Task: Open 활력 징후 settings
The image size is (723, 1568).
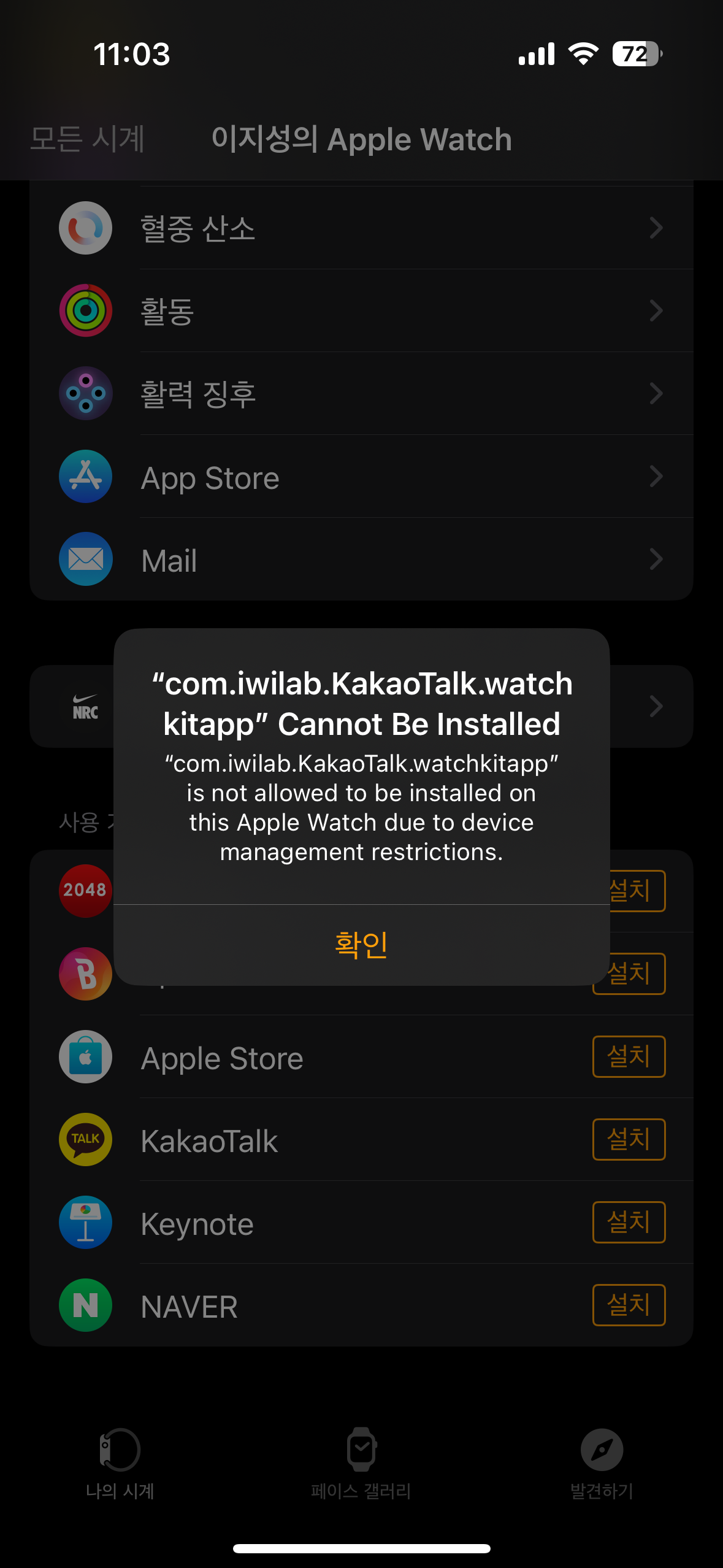Action: (x=361, y=394)
